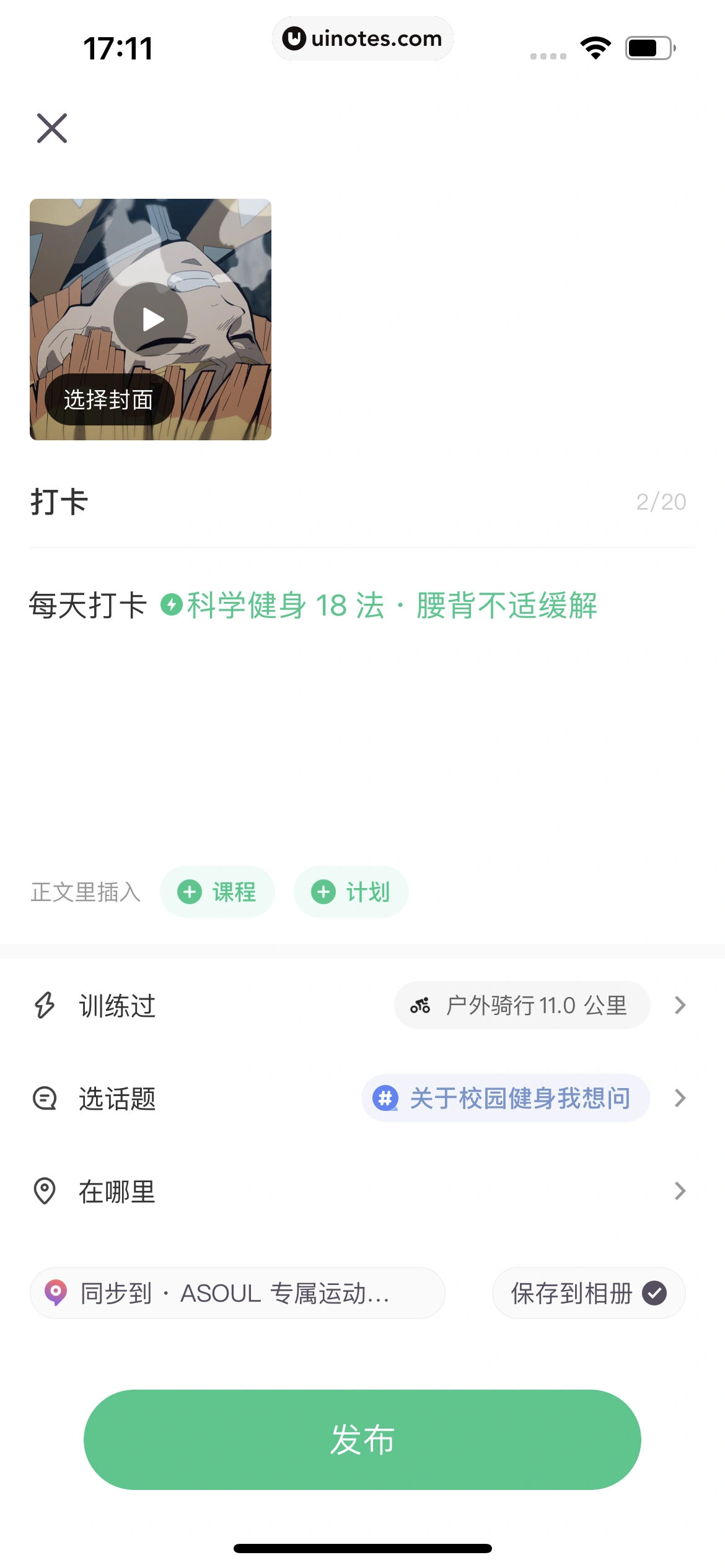Expand the 训练过 record details
The image size is (725, 1568).
coord(680,1004)
